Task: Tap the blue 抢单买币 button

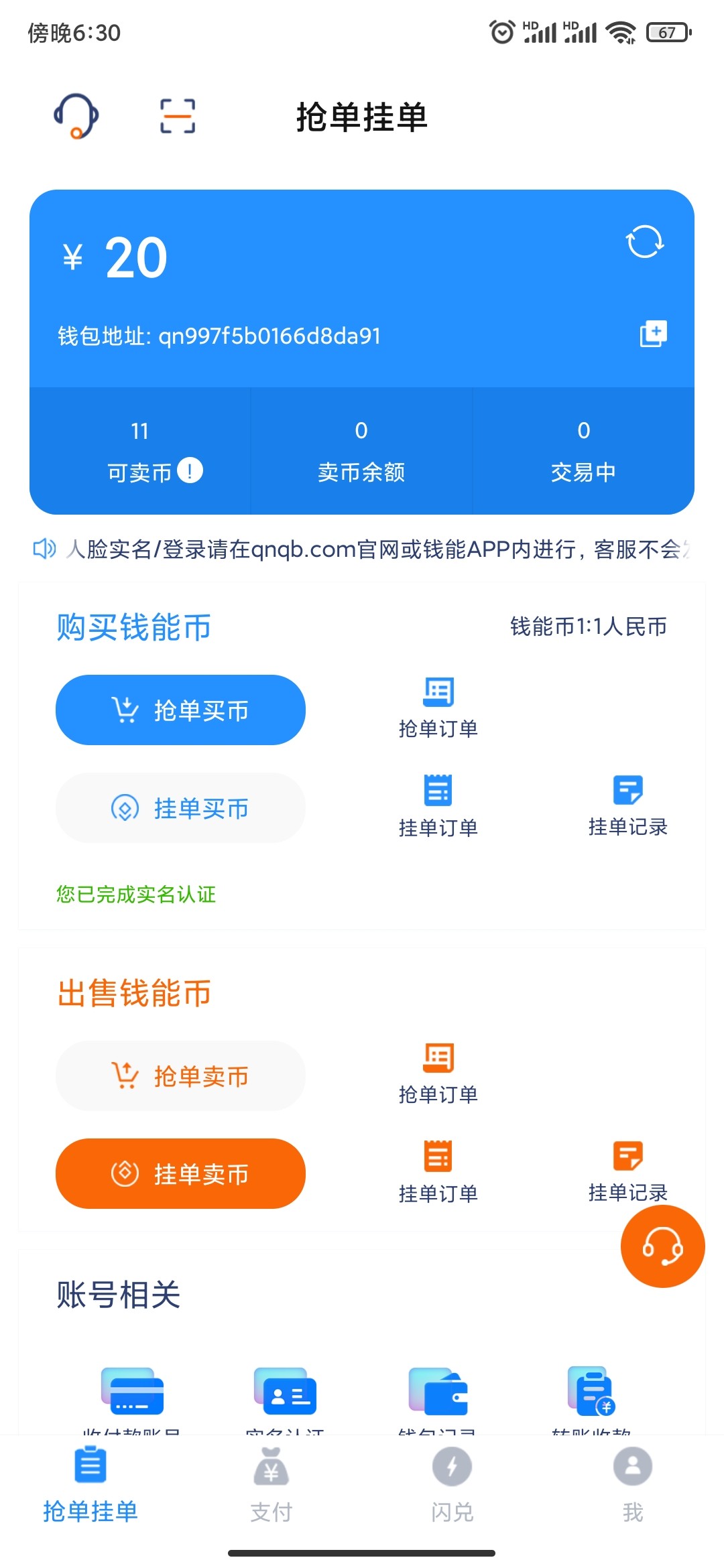Action: tap(180, 710)
